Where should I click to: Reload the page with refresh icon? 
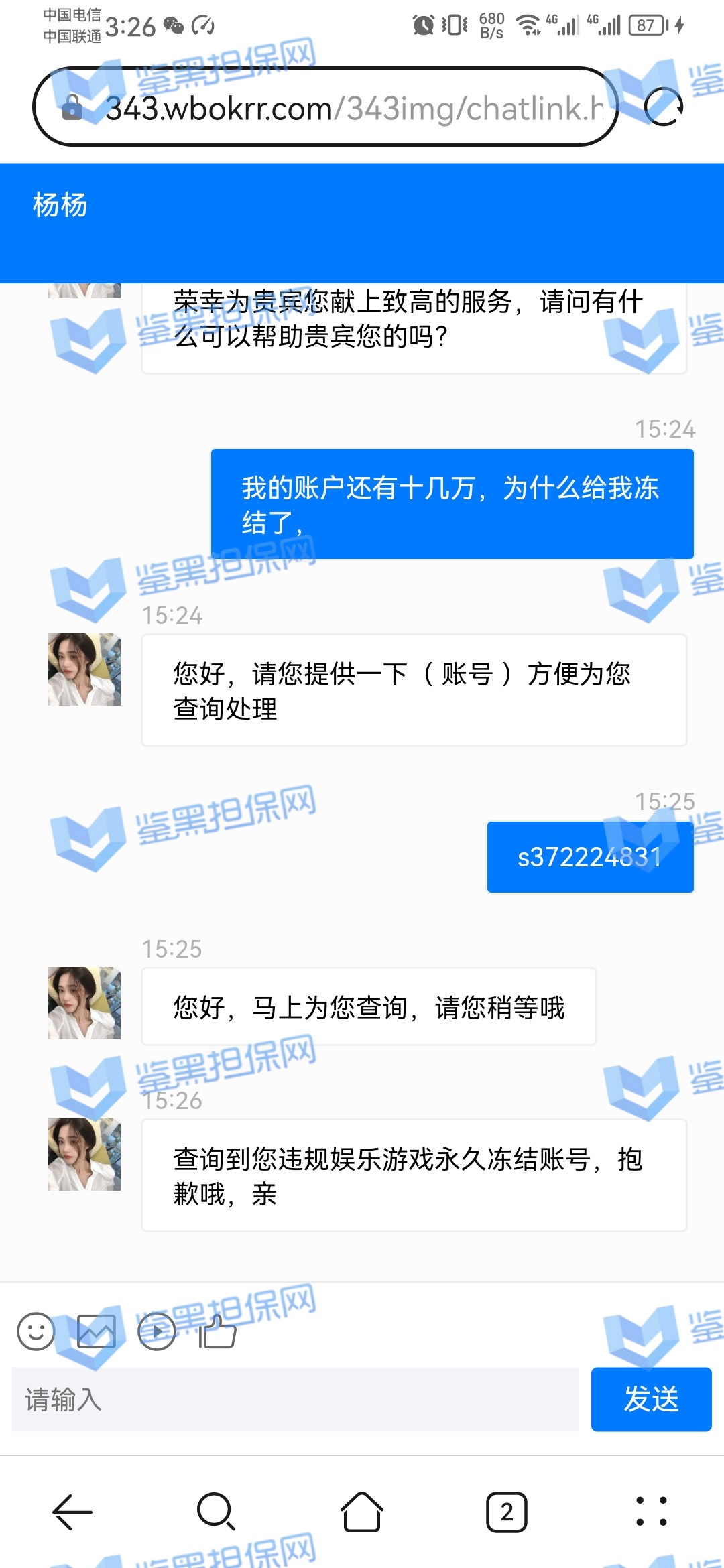coord(663,107)
